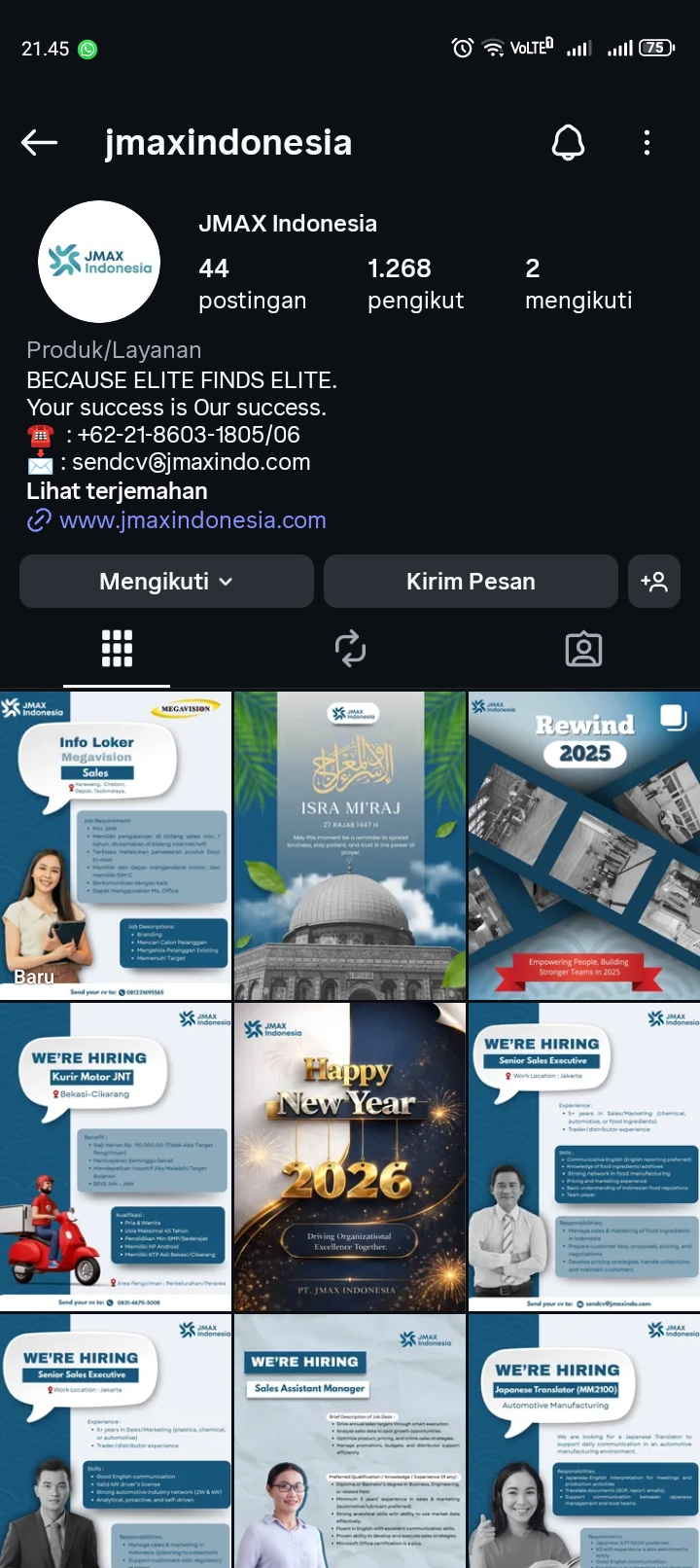
Task: View the 1.268 pengikut list
Action: [x=415, y=283]
